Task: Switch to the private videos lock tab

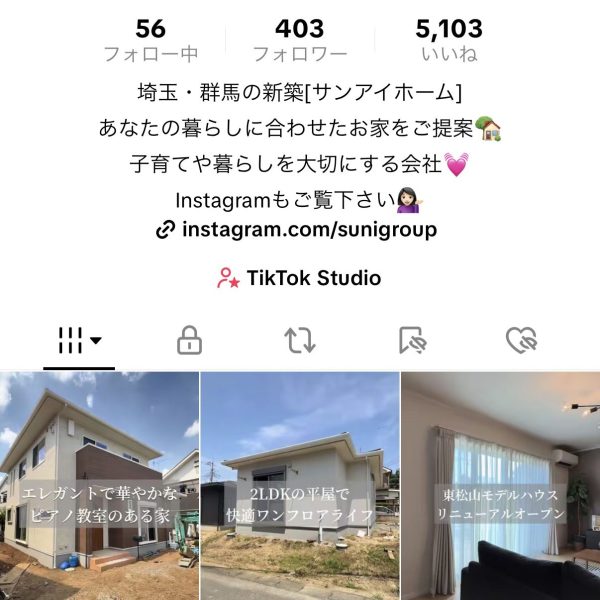Action: click(189, 341)
